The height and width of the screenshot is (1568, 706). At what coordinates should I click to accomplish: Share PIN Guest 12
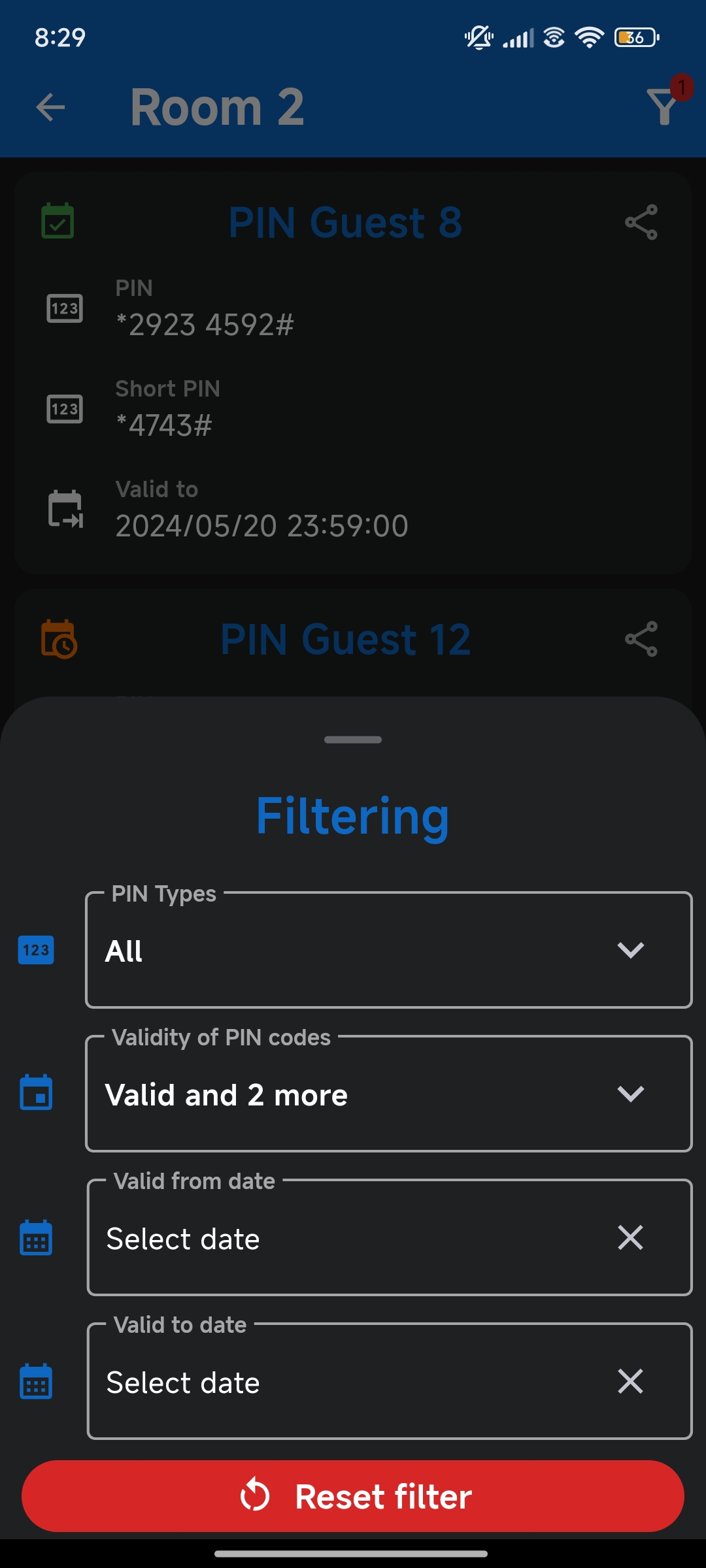[x=641, y=638]
